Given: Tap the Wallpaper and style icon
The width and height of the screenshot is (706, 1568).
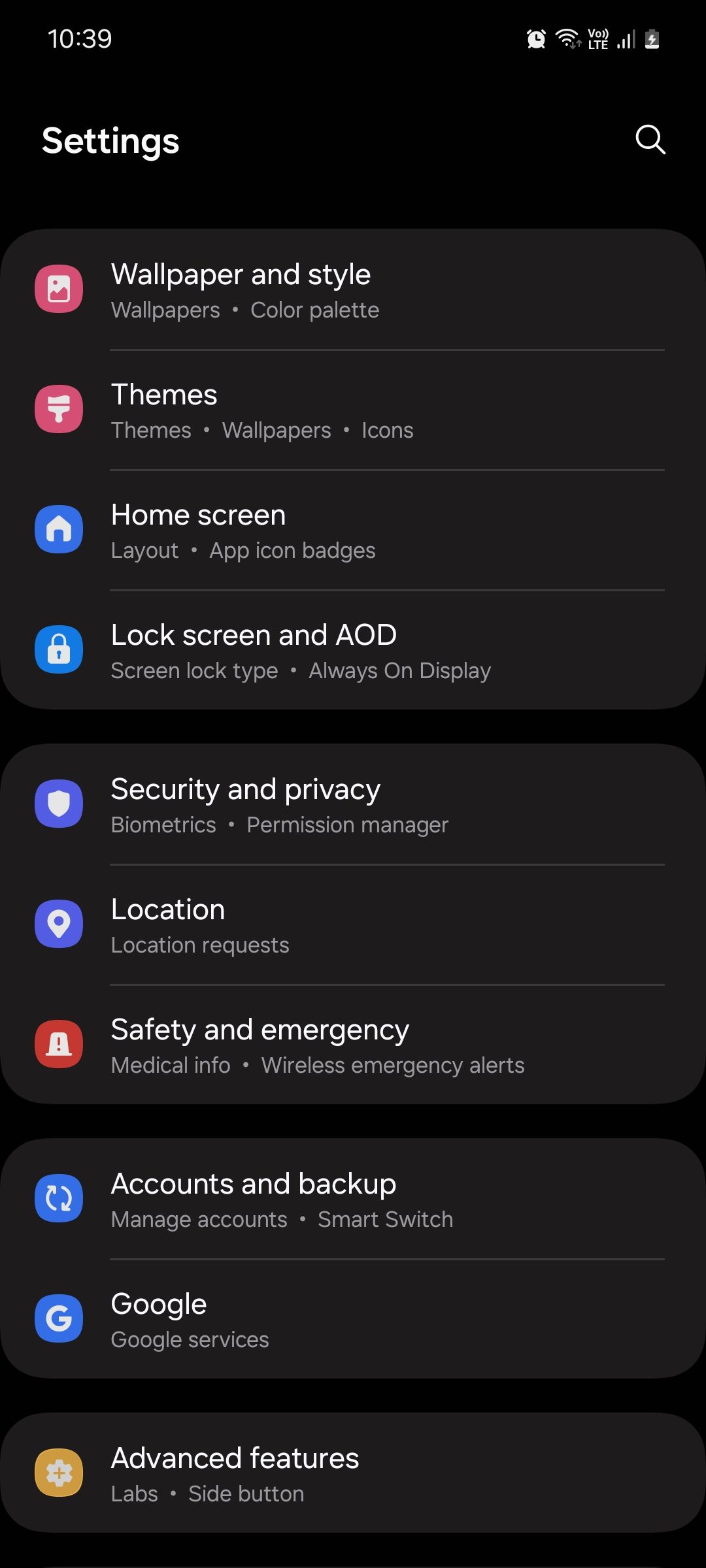Looking at the screenshot, I should click(59, 289).
